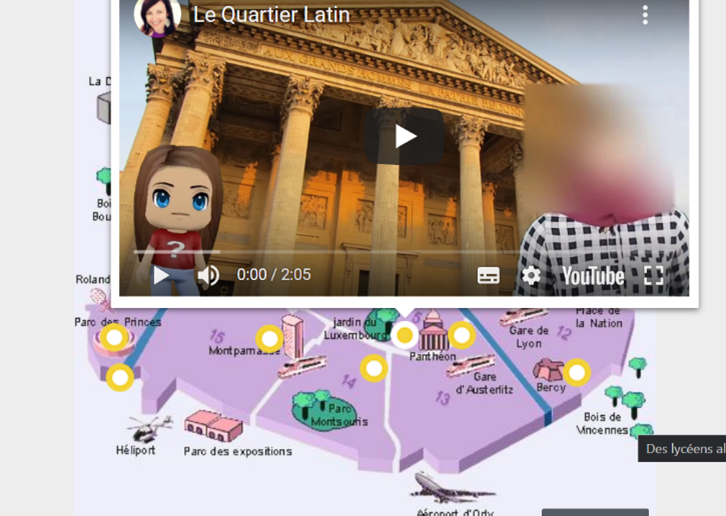Enter fullscreen mode
The height and width of the screenshot is (516, 726).
coord(653,276)
